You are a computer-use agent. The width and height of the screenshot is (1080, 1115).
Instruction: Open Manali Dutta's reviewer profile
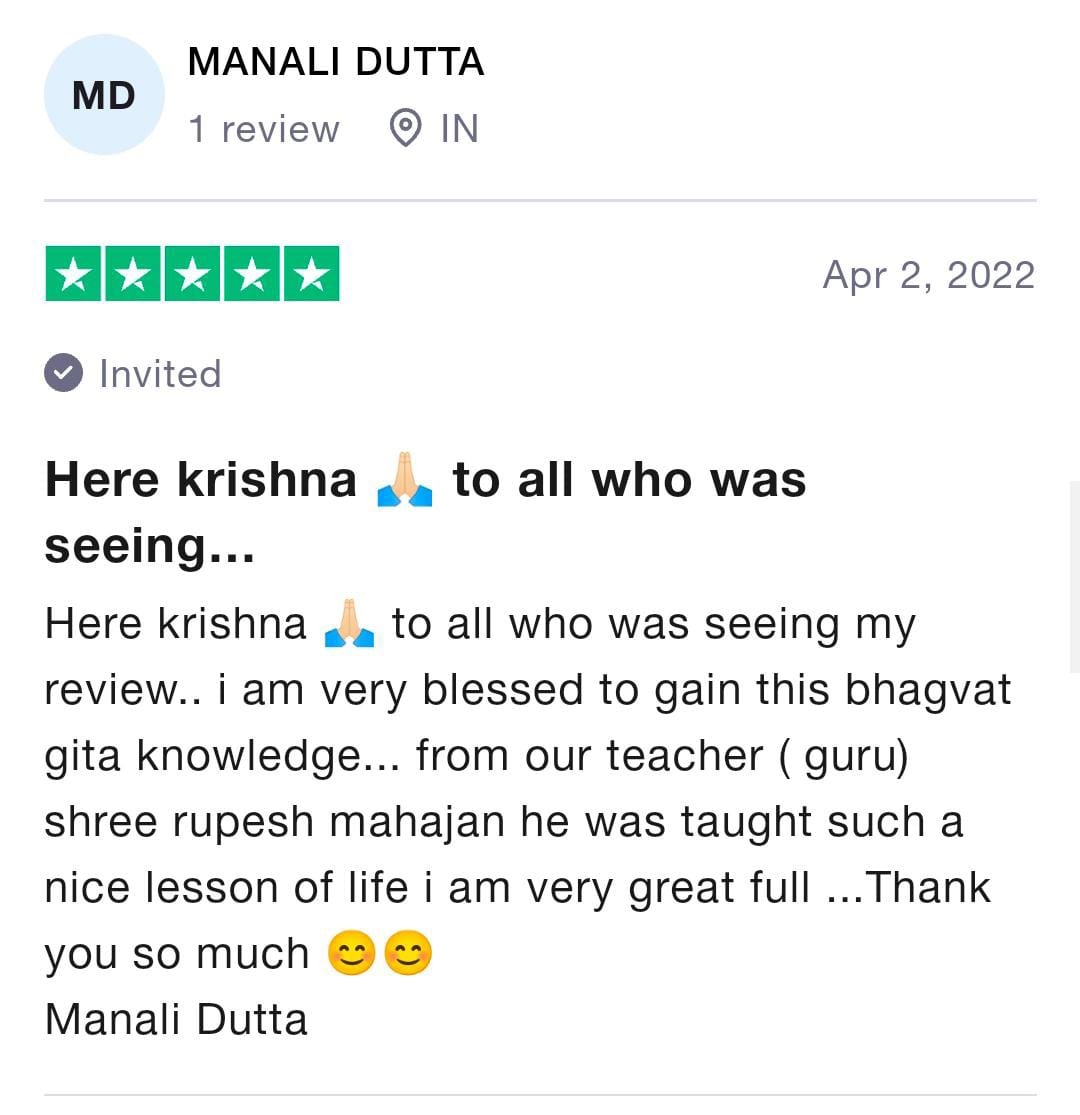pos(336,63)
